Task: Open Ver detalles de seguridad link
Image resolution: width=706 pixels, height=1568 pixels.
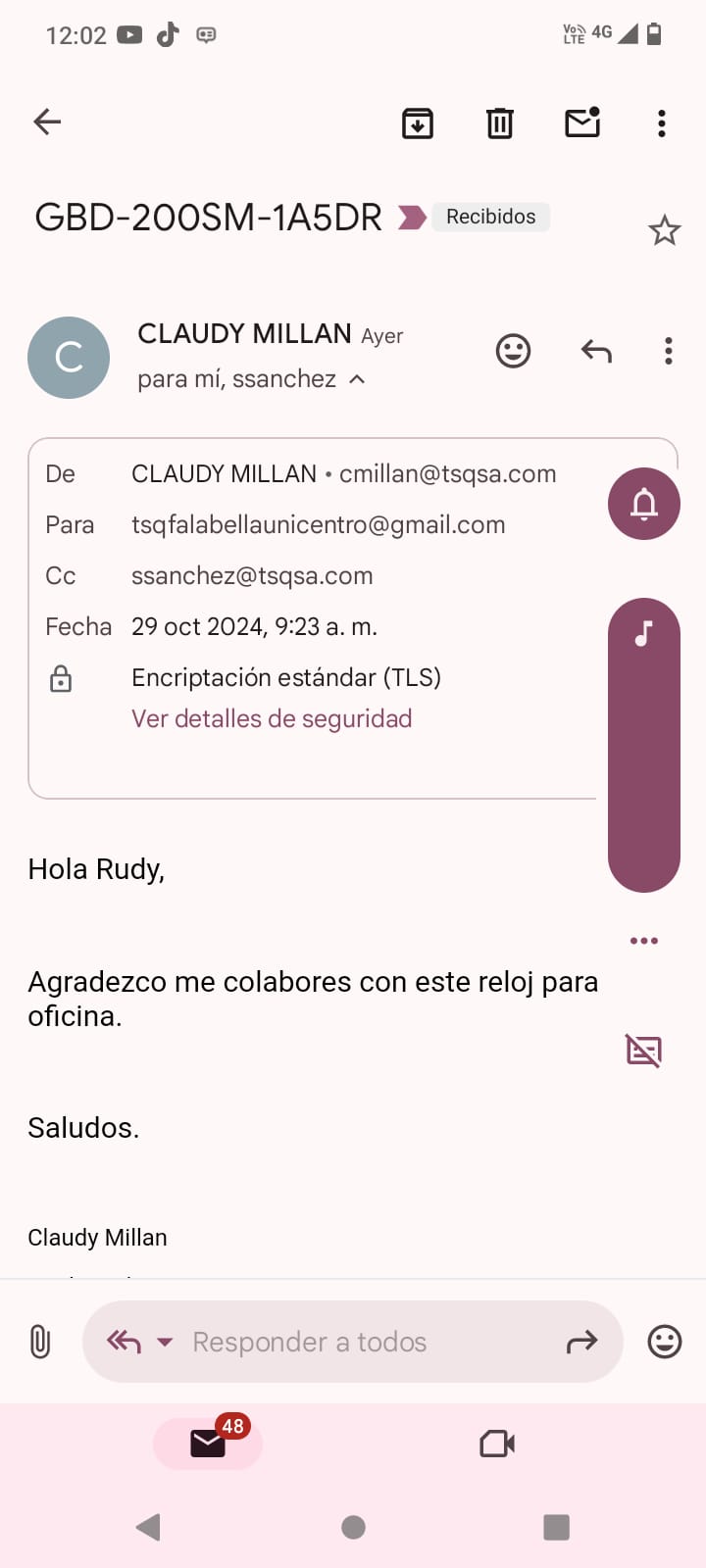Action: pos(272,718)
